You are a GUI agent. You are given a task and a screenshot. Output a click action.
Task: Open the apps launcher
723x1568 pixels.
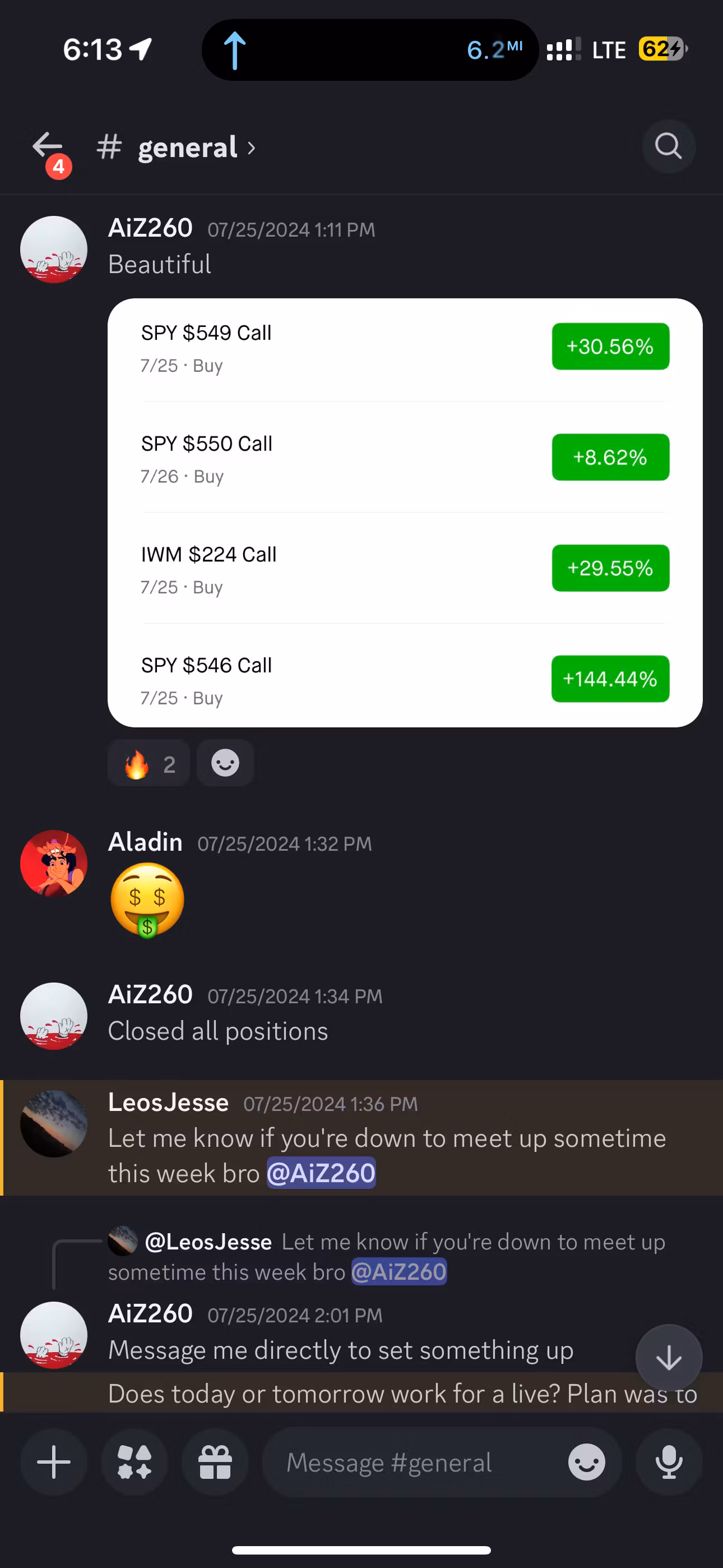point(135,1462)
